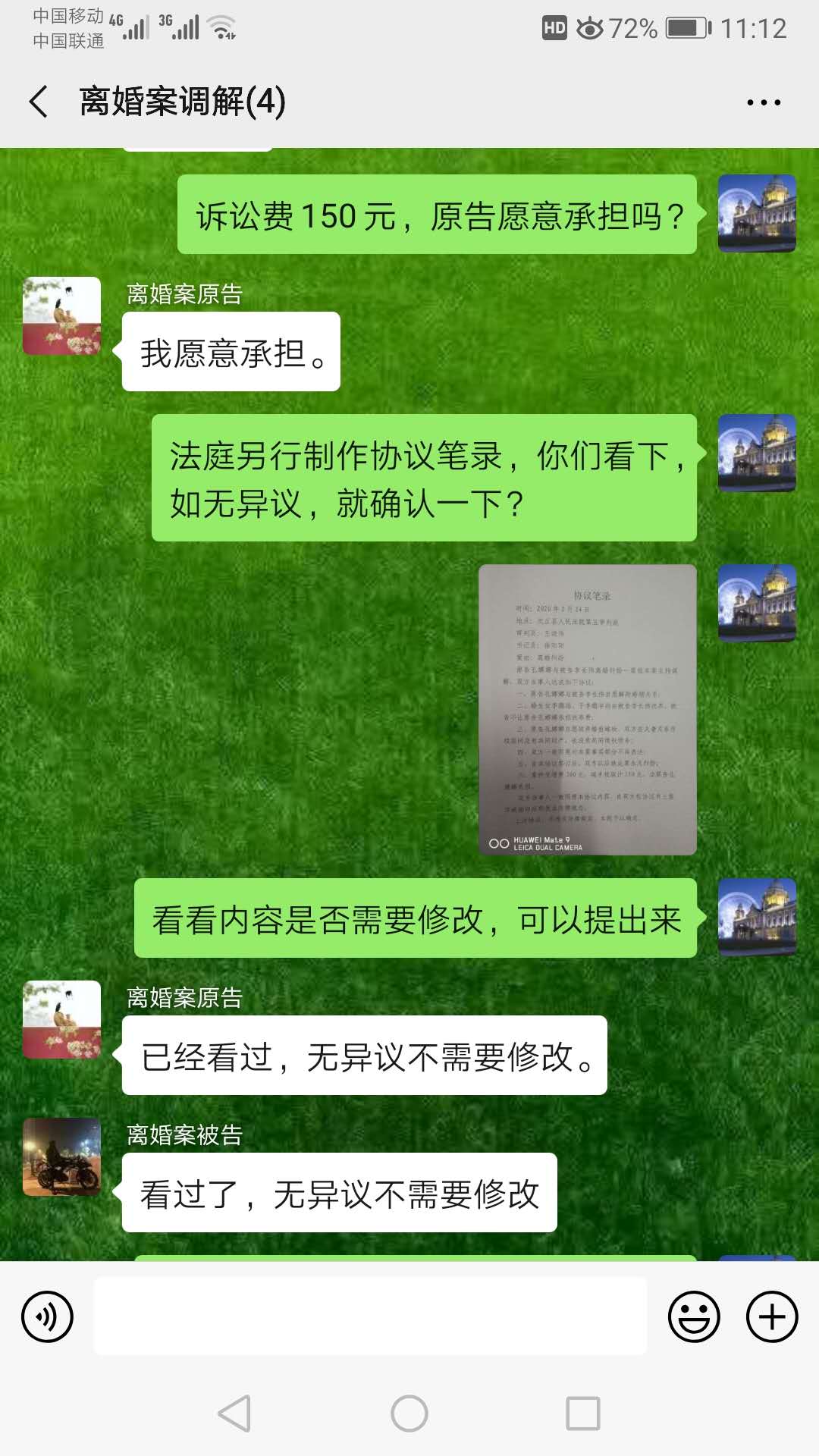Open the chat info overflow menu

pos(763,102)
